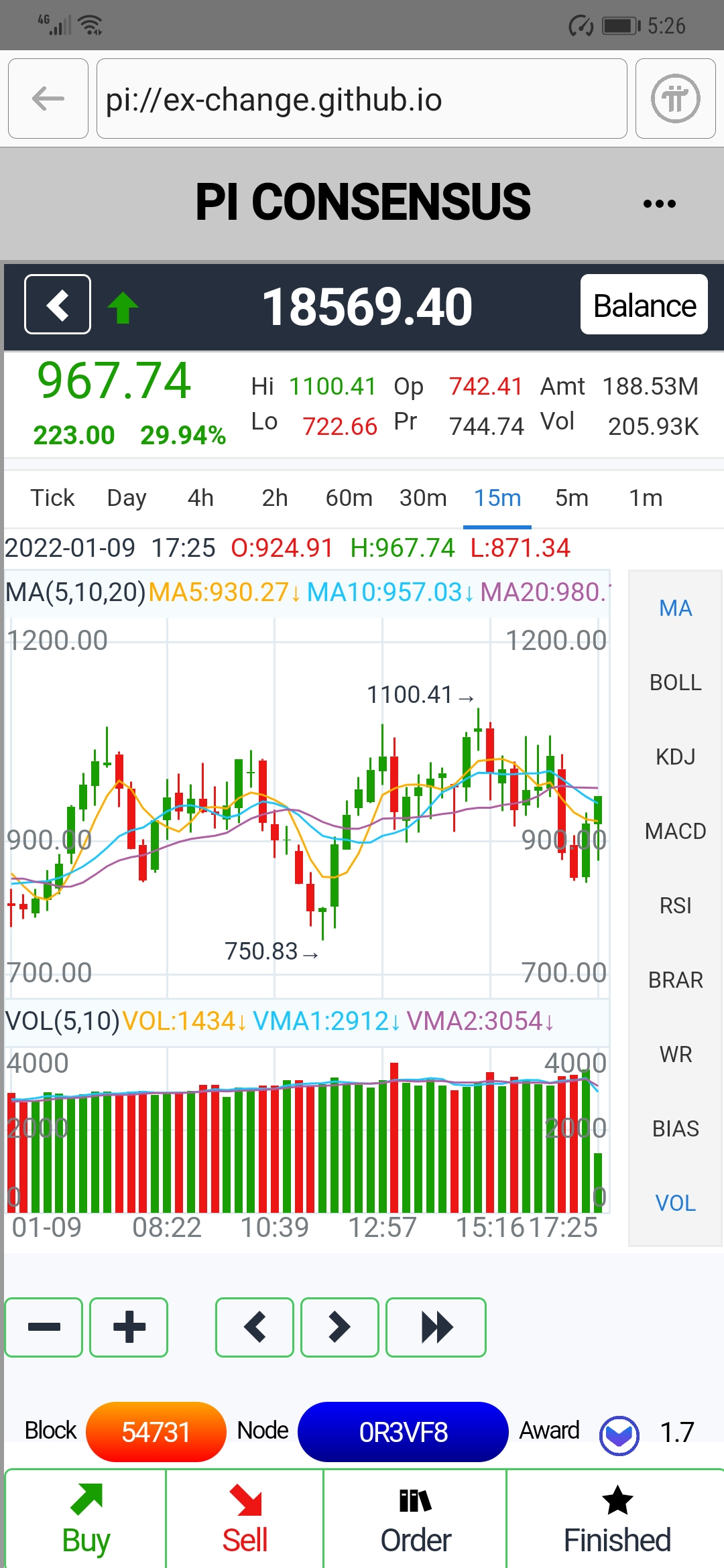Screen dimensions: 724x1568
Task: Switch chart to 60m interval
Action: 349,498
